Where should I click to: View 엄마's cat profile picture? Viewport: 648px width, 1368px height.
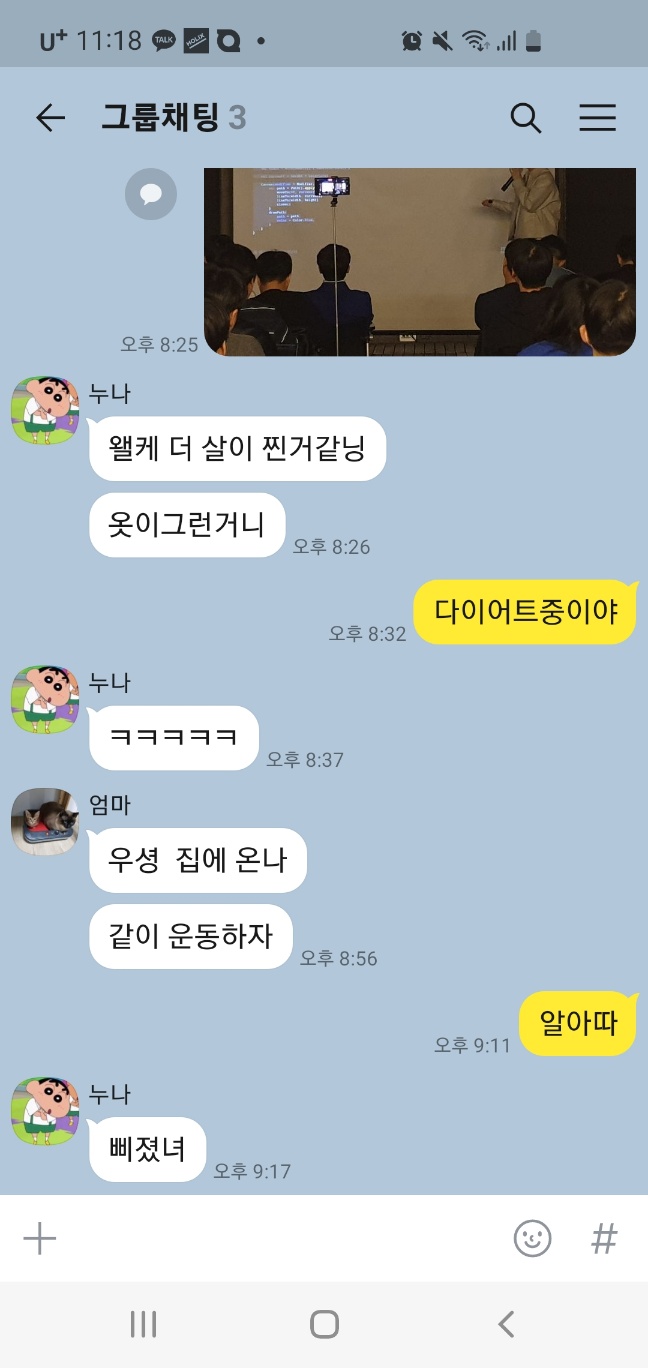pos(45,822)
